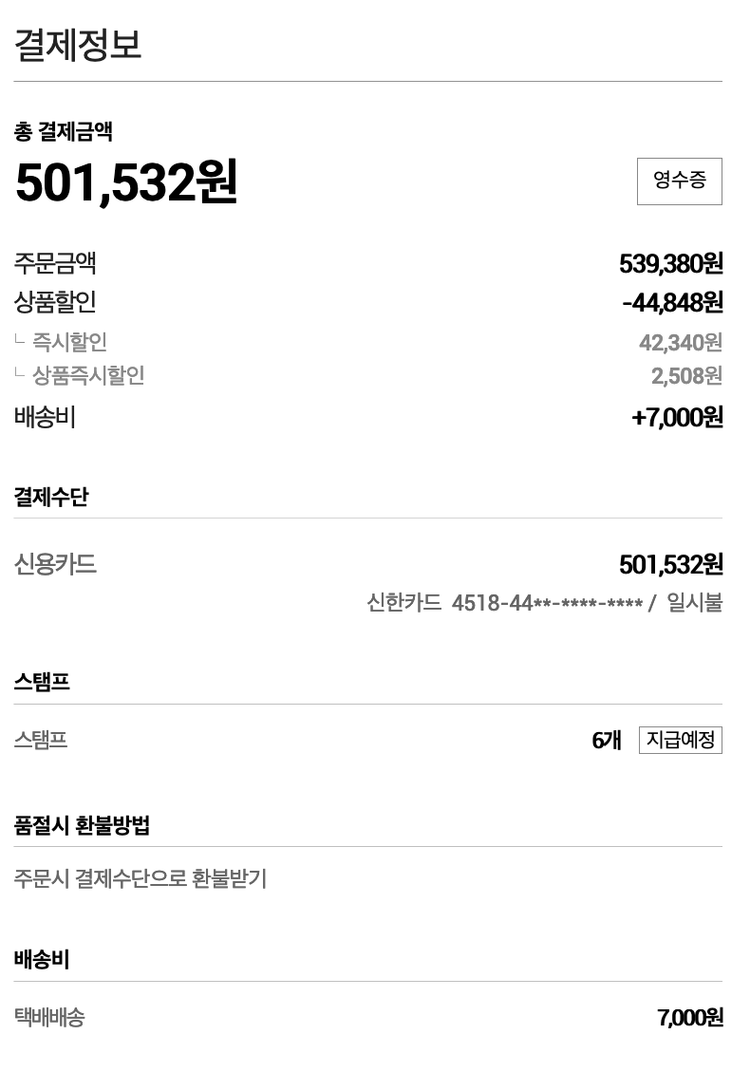Open the 영수증 receipt button
The height and width of the screenshot is (1075, 750).
[x=679, y=181]
